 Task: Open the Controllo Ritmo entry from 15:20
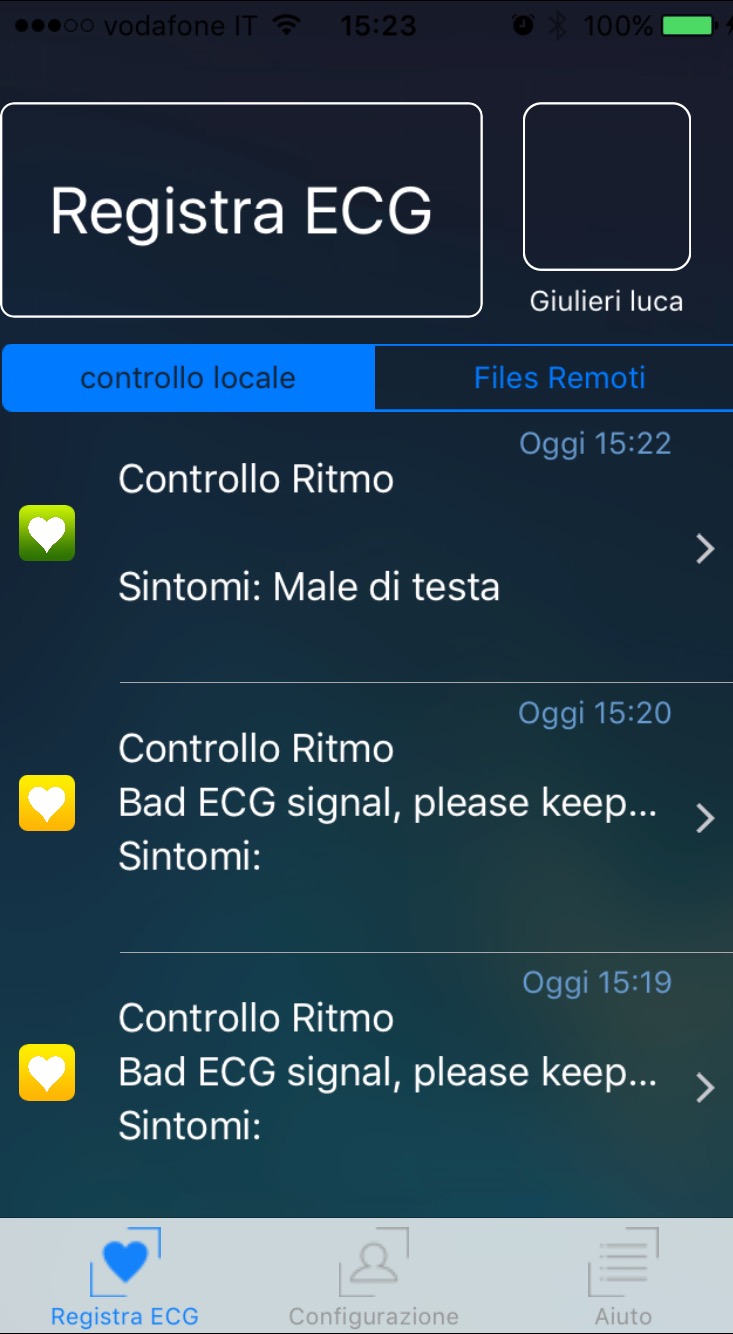(x=366, y=818)
